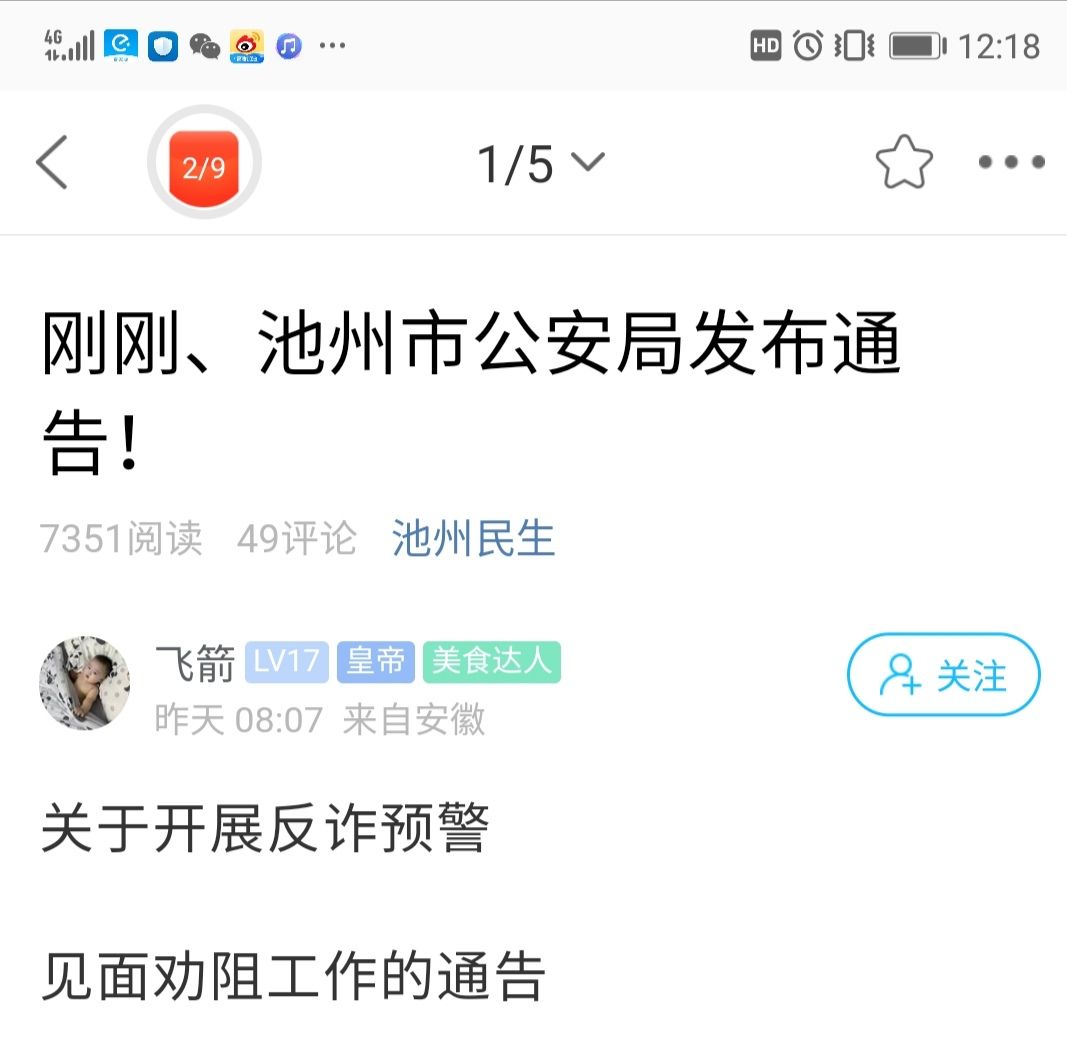
Task: Go back using the left arrow
Action: point(52,163)
